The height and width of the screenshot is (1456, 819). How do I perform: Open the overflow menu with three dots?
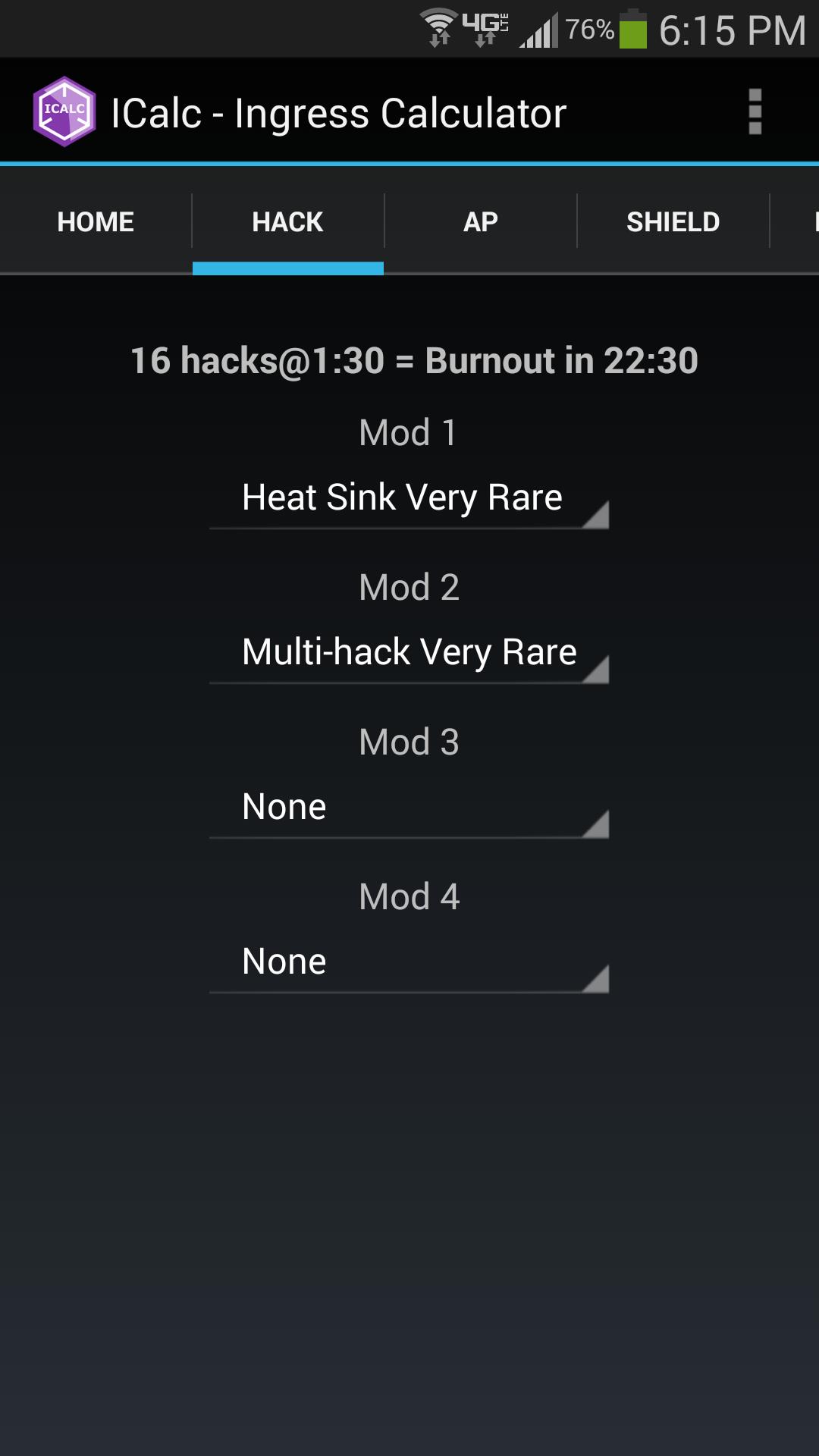pyautogui.click(x=755, y=111)
